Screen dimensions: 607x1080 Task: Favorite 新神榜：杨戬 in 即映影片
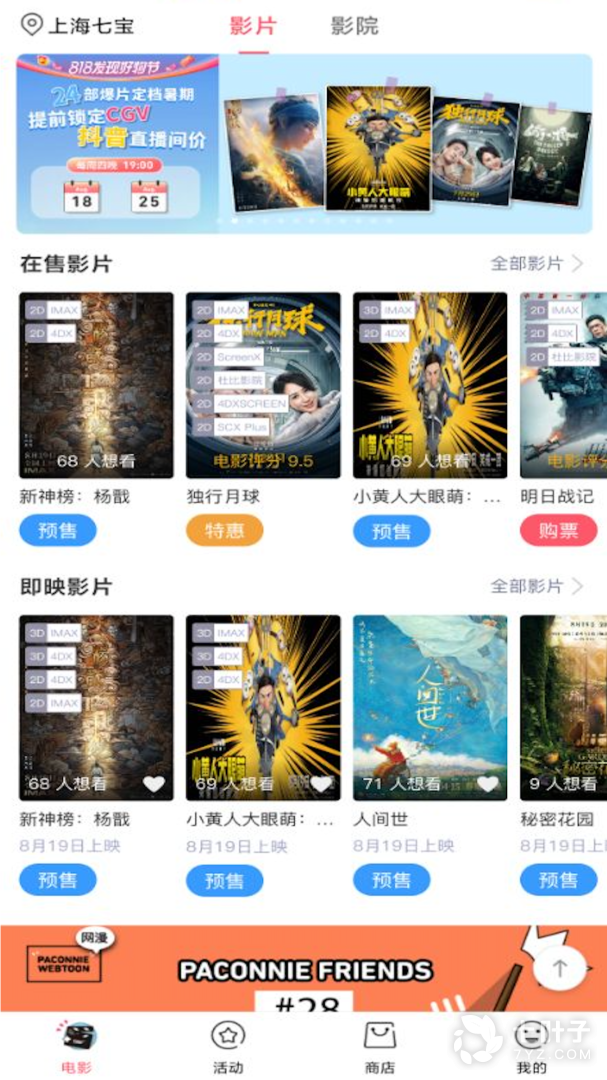pyautogui.click(x=154, y=783)
